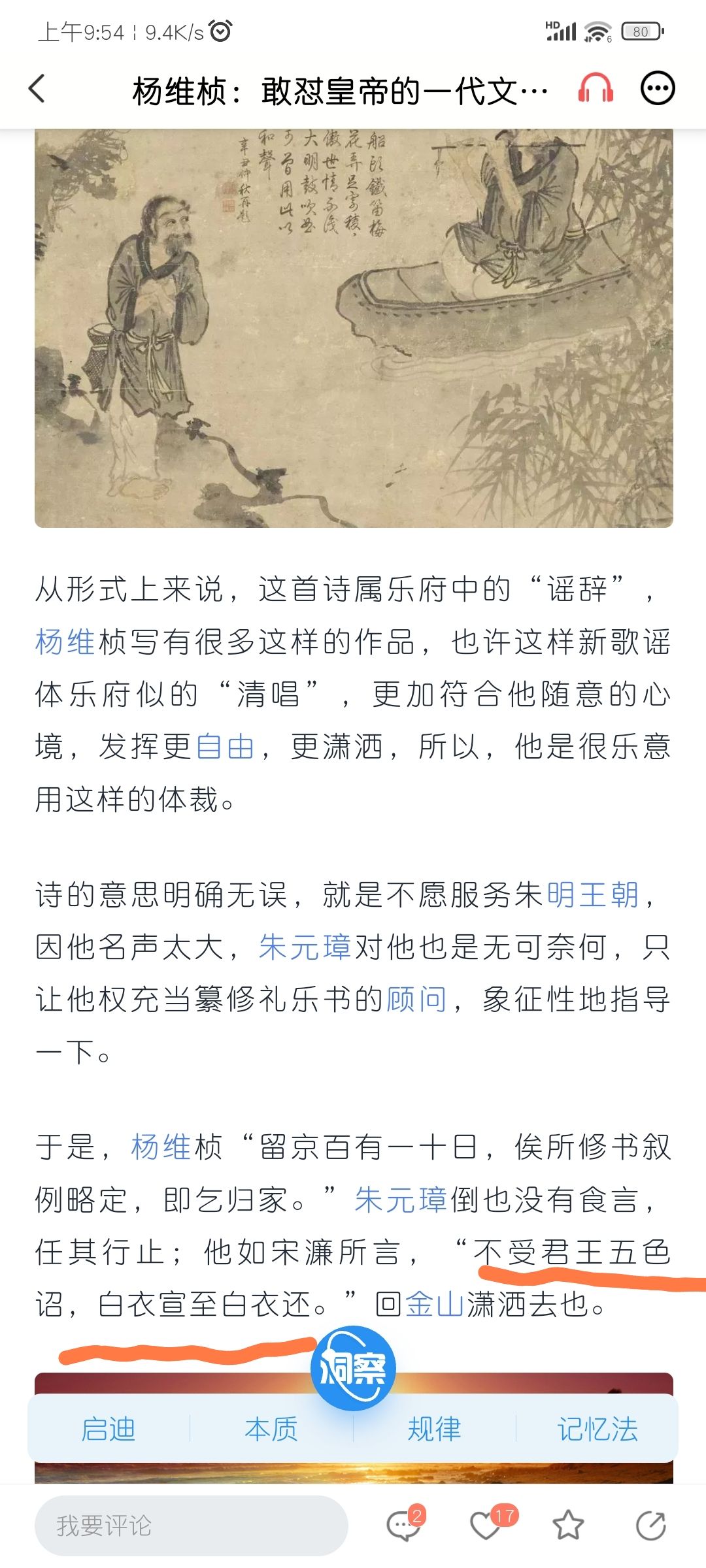Open the three-dot more options menu
This screenshot has width=706, height=1568.
(x=657, y=88)
